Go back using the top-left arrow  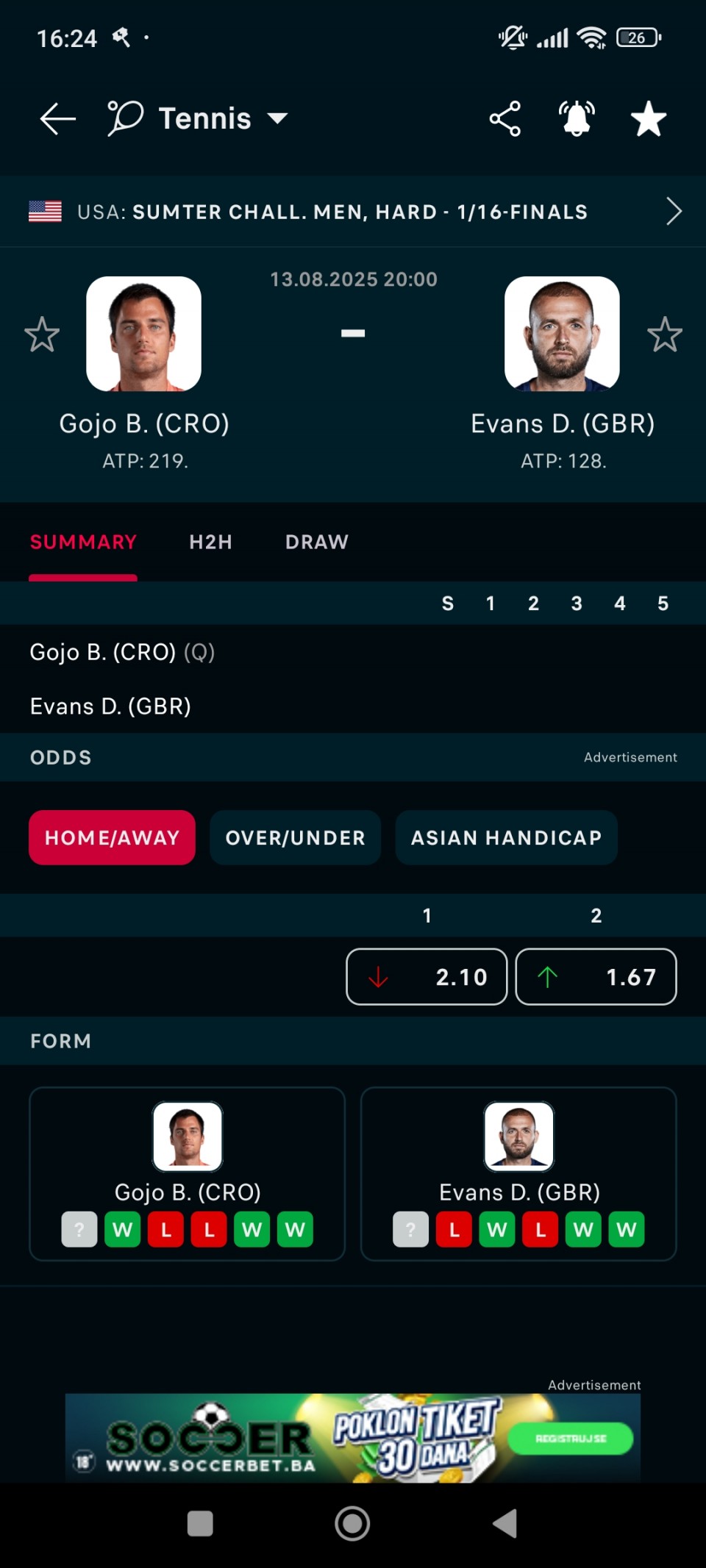57,118
